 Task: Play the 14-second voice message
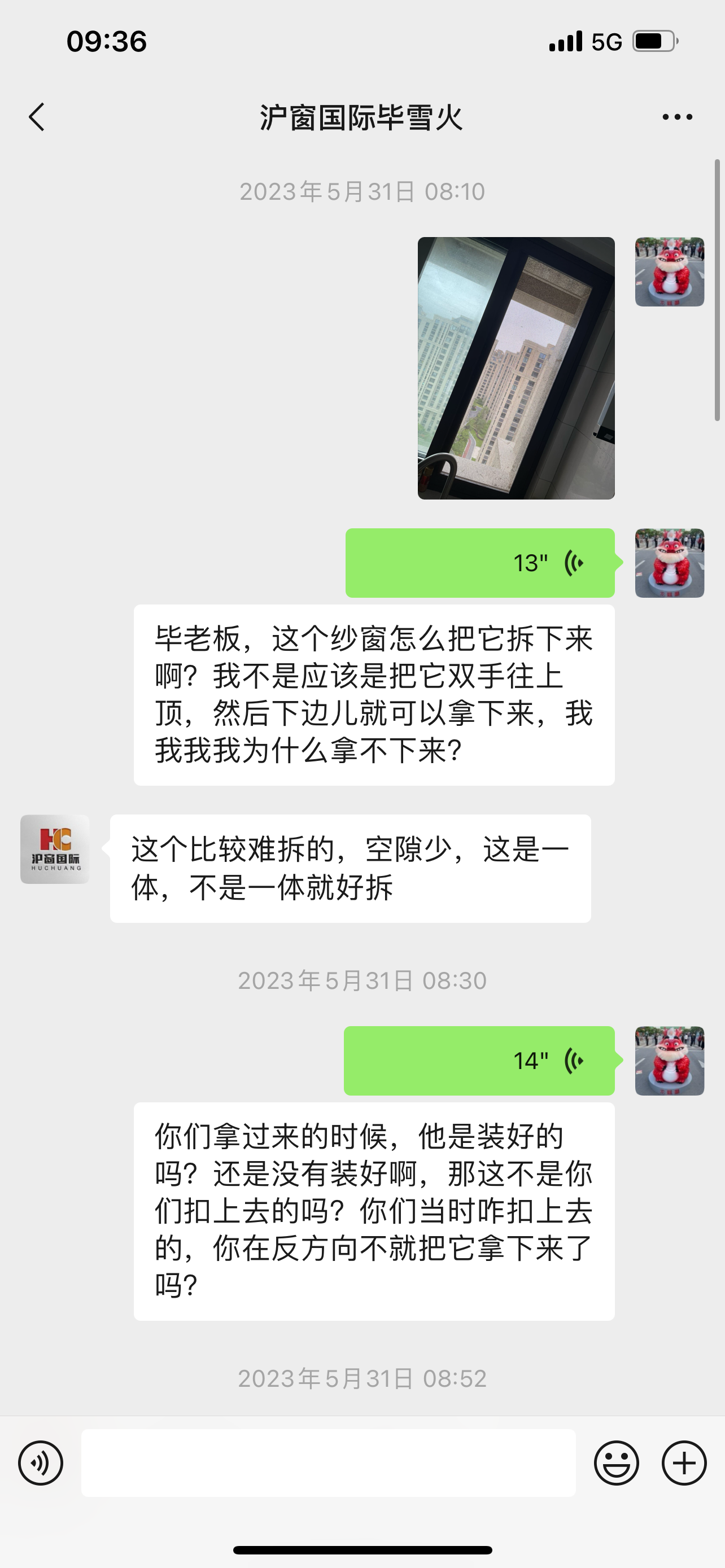(479, 1061)
